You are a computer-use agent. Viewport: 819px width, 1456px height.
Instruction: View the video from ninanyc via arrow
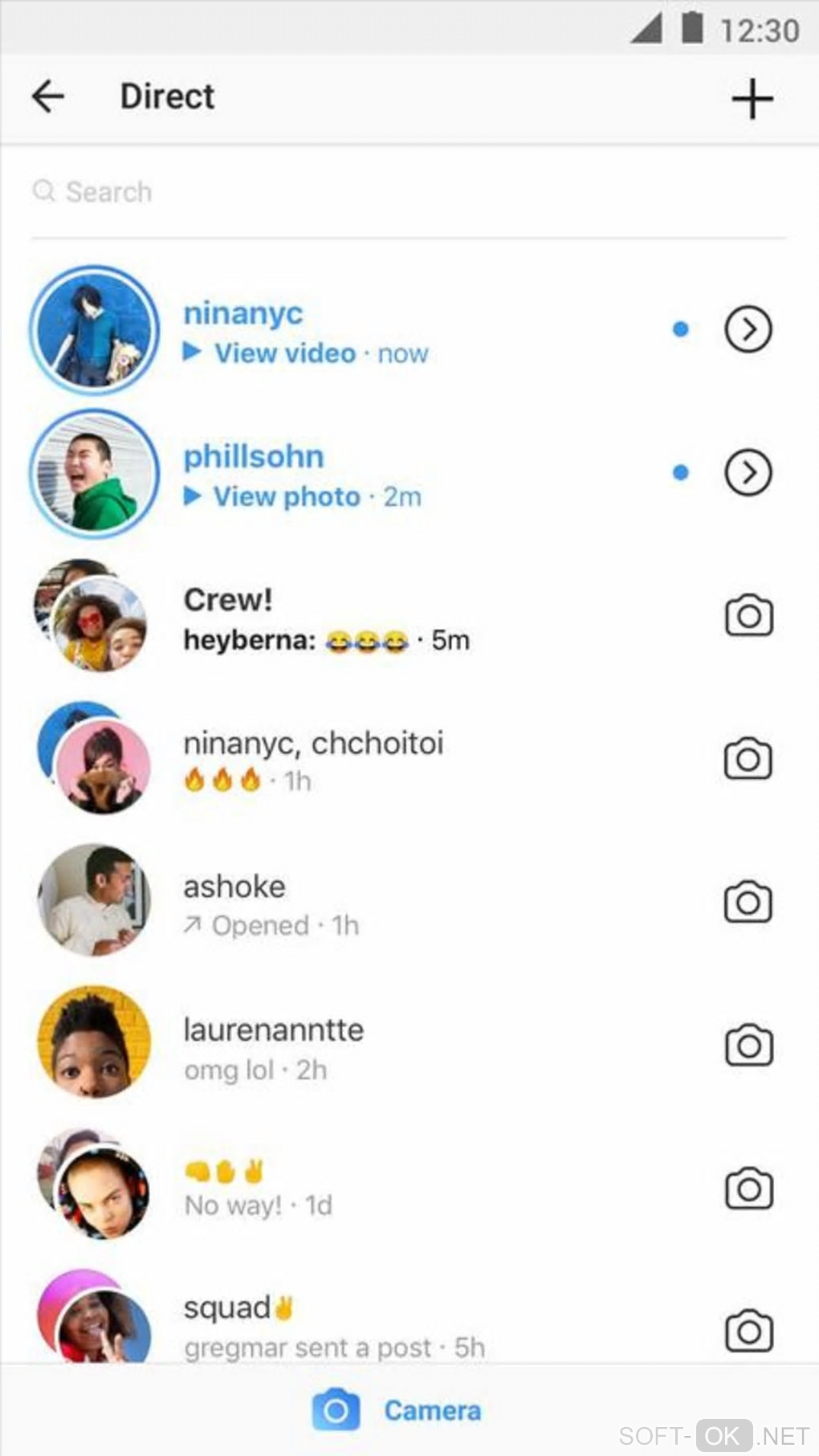pyautogui.click(x=748, y=329)
